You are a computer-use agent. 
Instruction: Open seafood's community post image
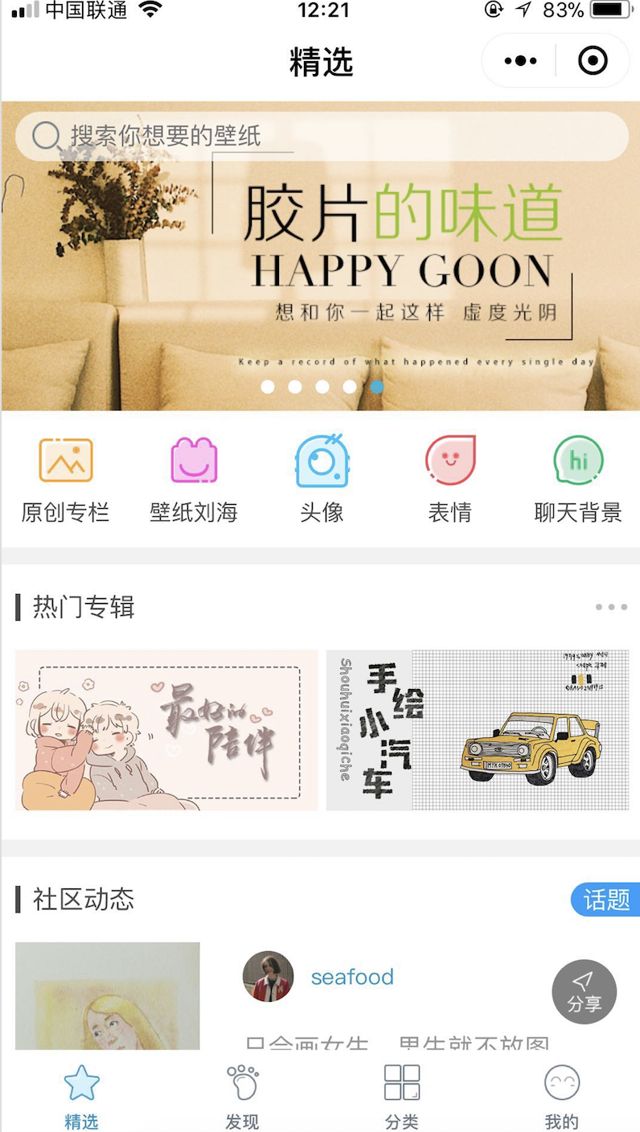[107, 995]
